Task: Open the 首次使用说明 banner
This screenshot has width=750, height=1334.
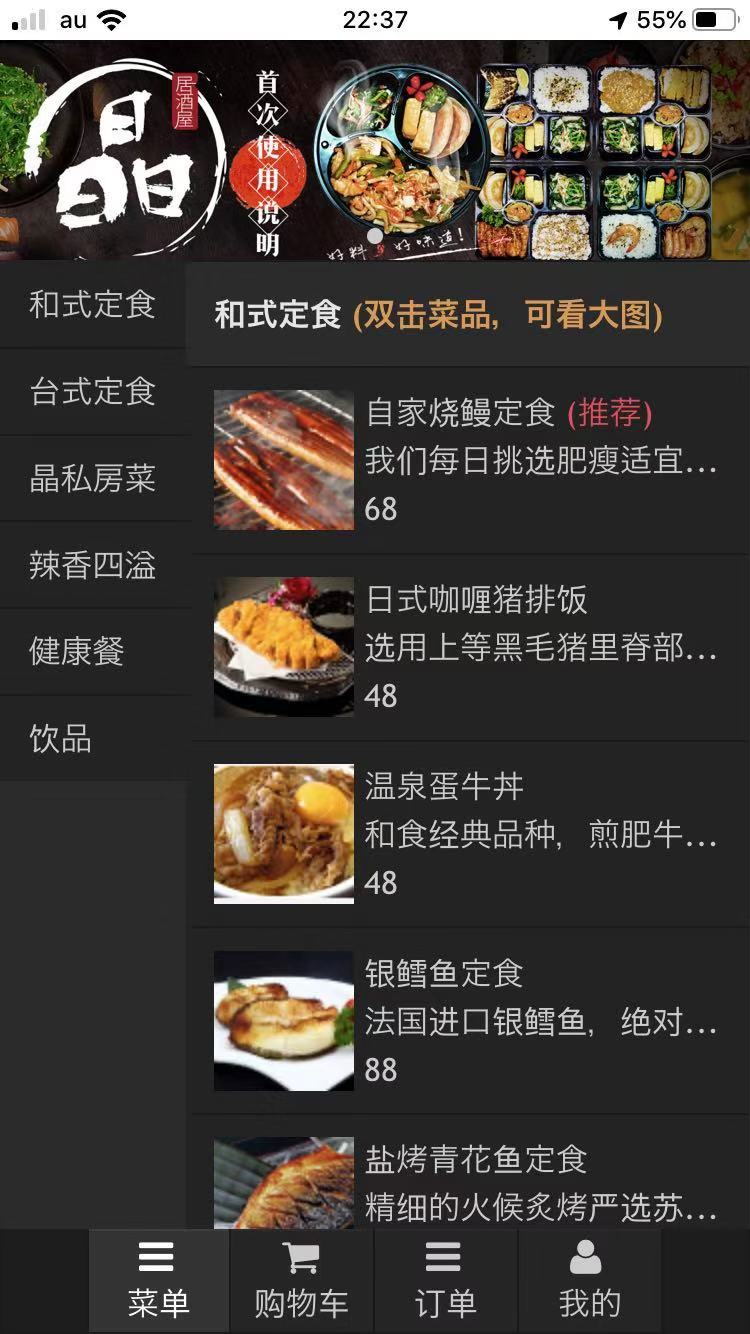Action: (x=267, y=160)
